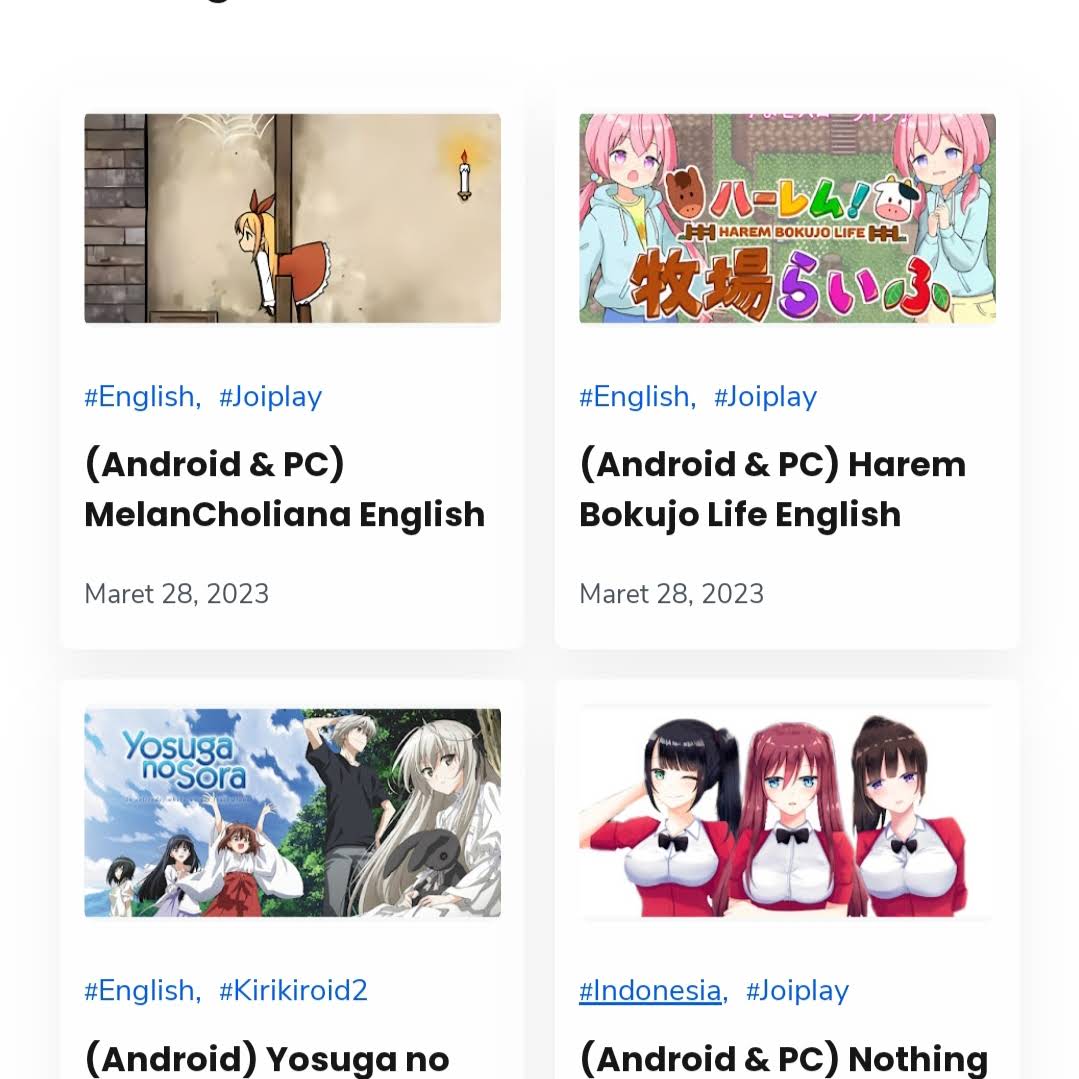Tap the #Joiplay tag beside #Indonesia
The height and width of the screenshot is (1079, 1079).
pyautogui.click(x=797, y=991)
